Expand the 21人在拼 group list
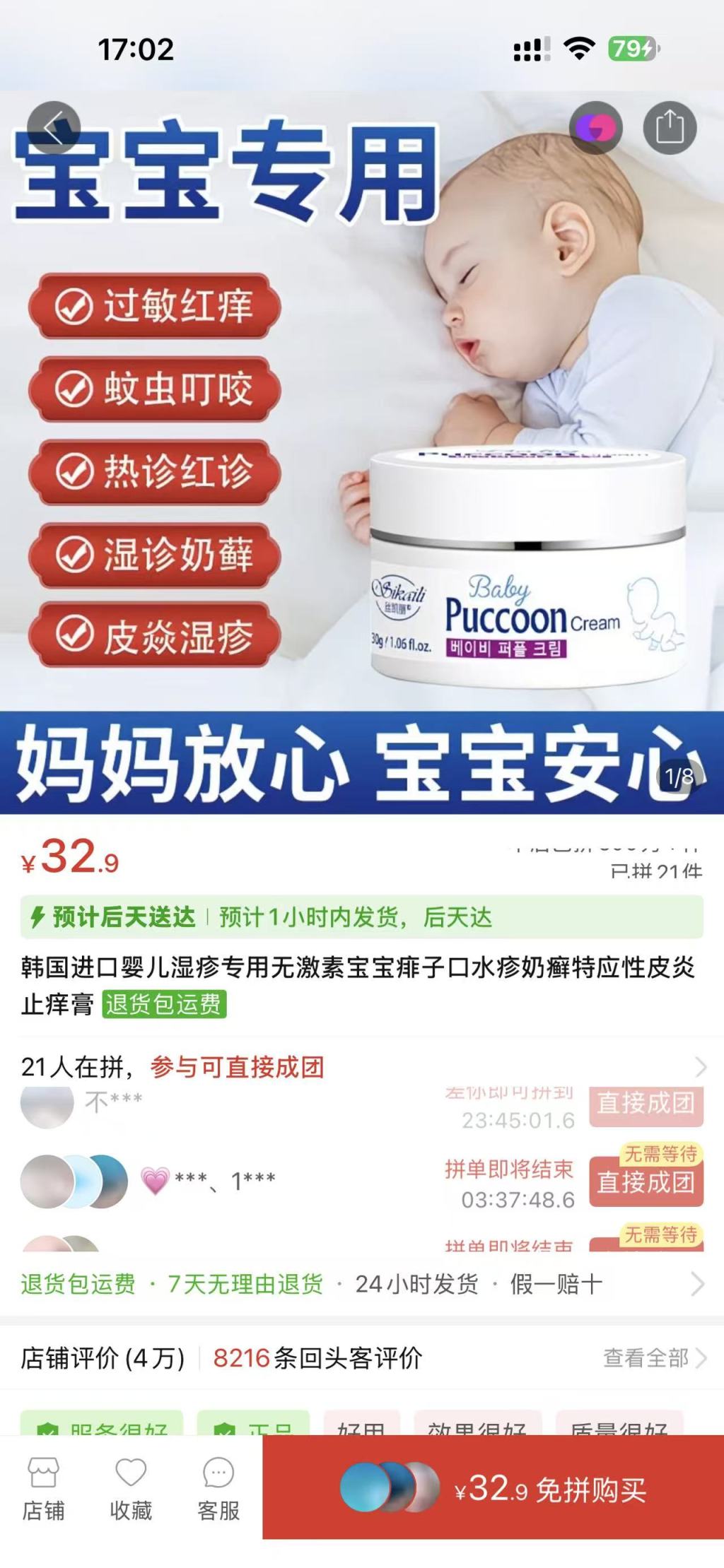724x1568 pixels. pos(699,1066)
